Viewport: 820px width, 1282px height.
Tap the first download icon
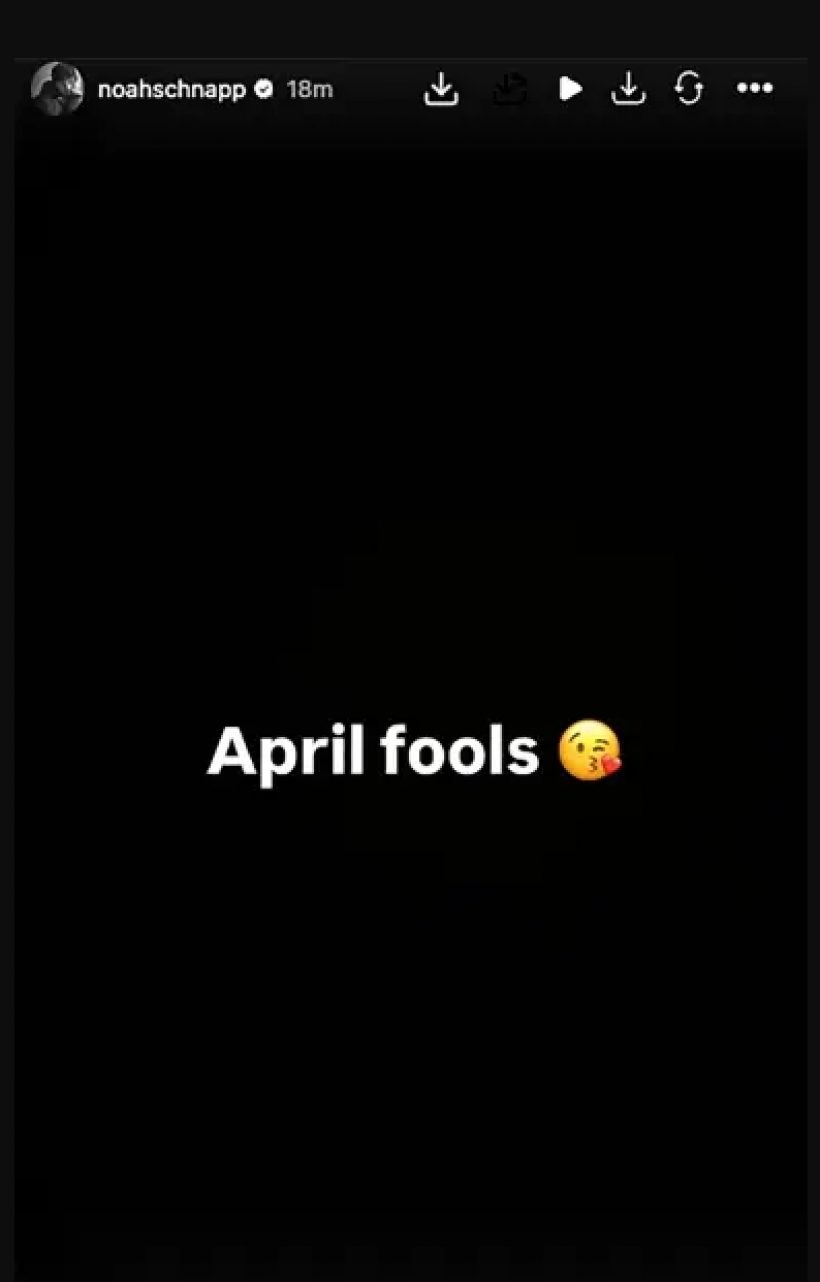coord(441,89)
